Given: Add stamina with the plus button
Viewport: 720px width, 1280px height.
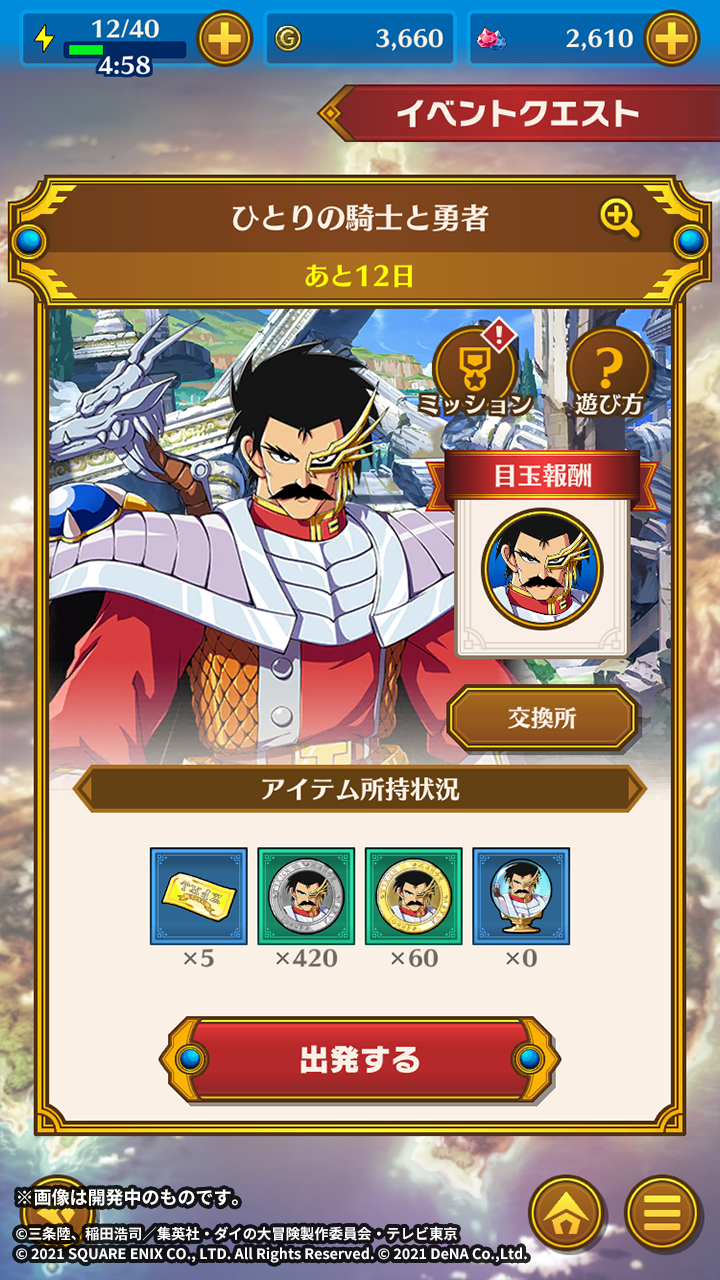Looking at the screenshot, I should pos(225,39).
